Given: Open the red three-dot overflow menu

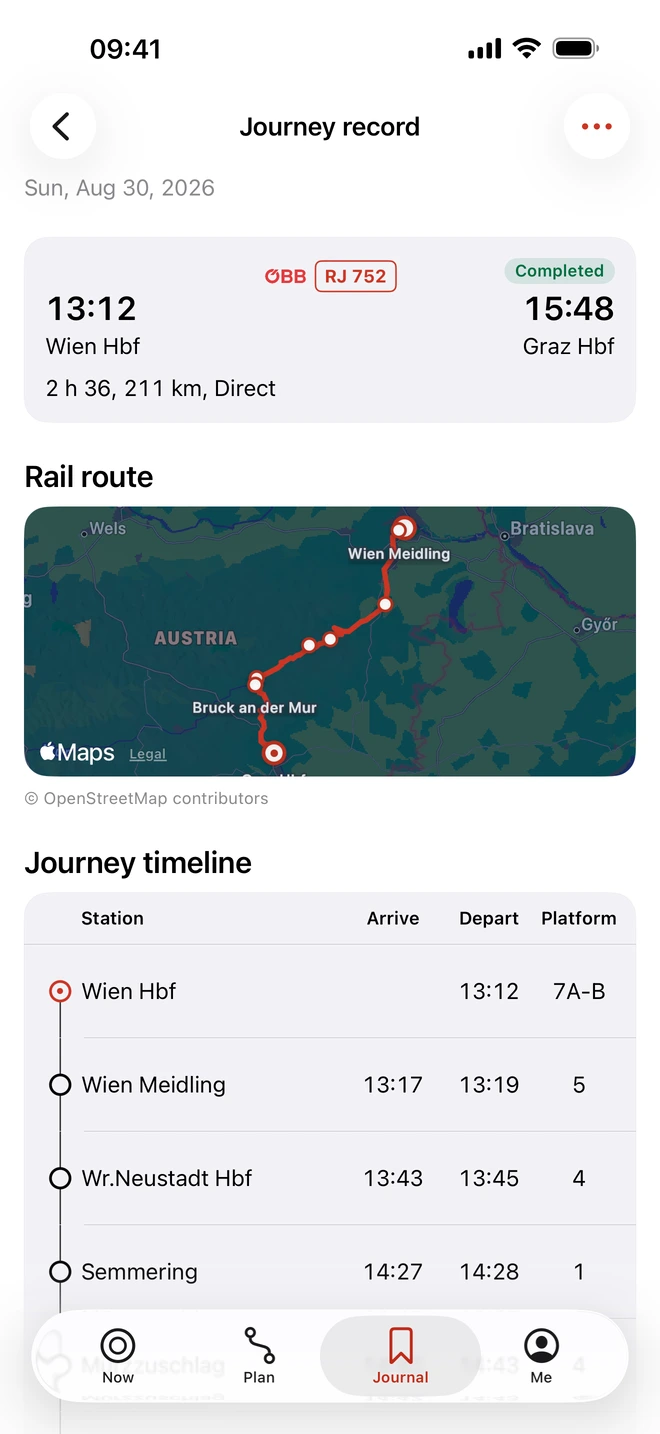Looking at the screenshot, I should point(597,127).
